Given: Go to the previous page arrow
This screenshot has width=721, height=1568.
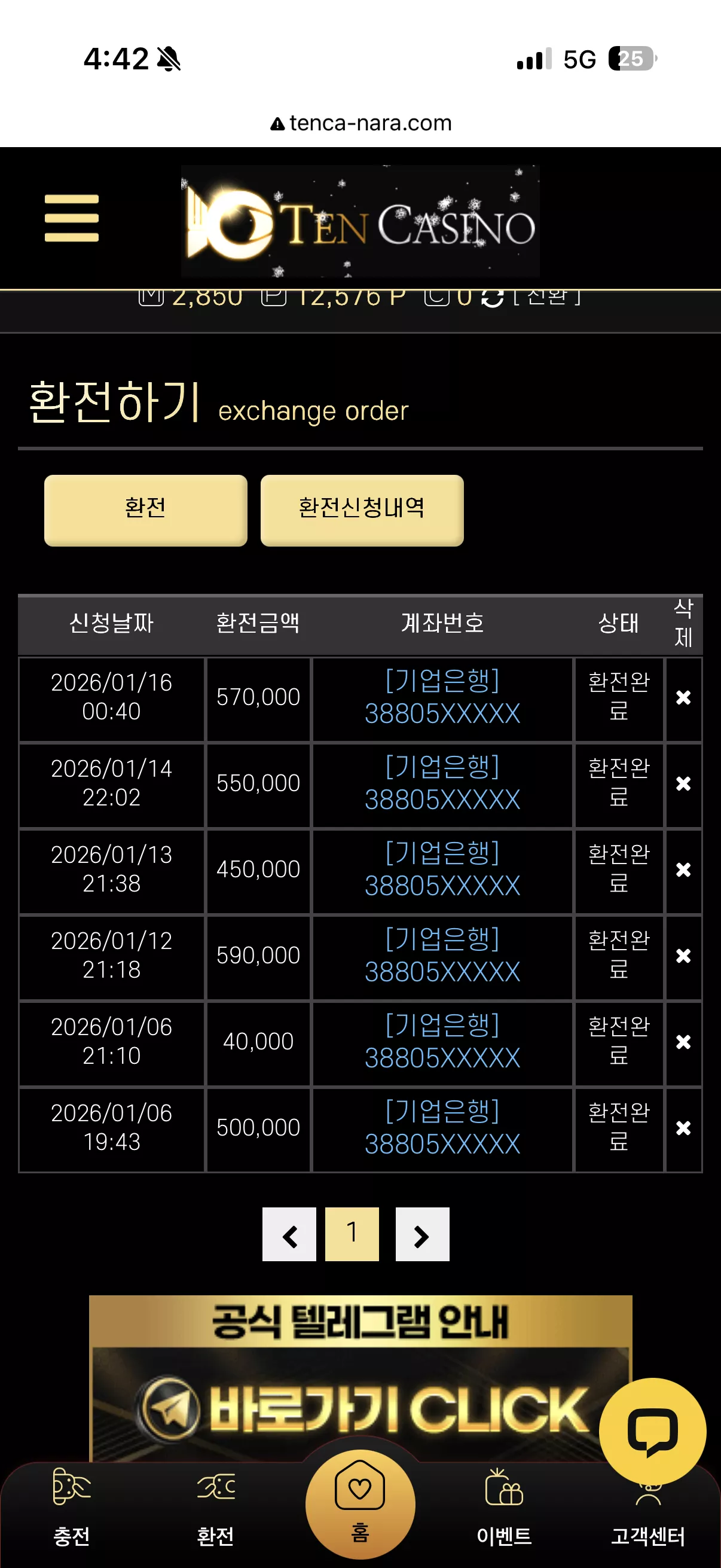Looking at the screenshot, I should (x=289, y=1234).
